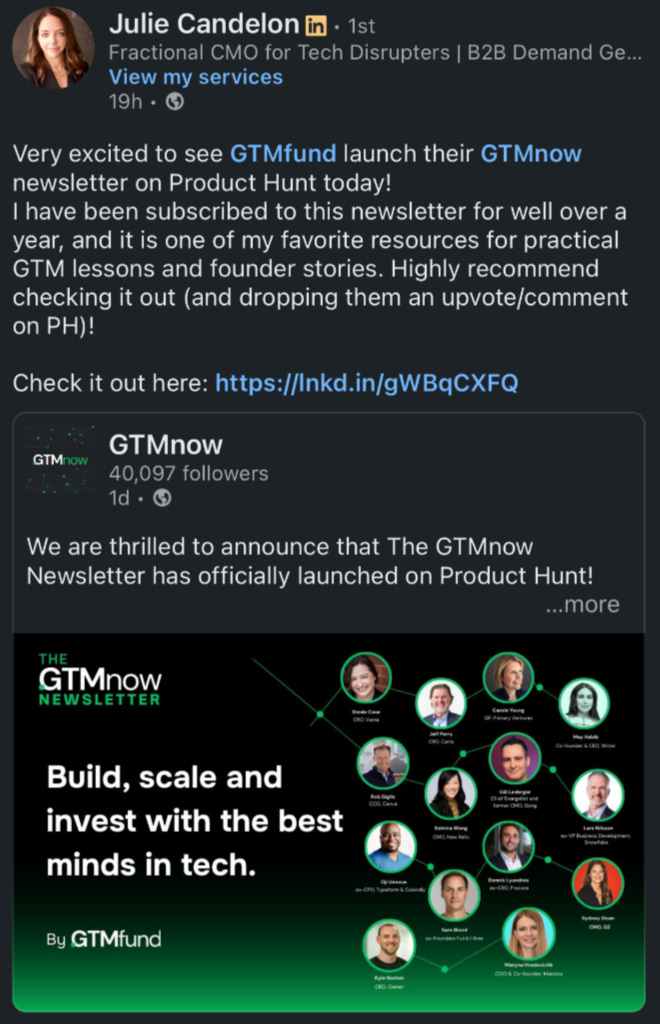Open Julie Candelon's profile picture
660x1024 pixels.
pos(53,48)
